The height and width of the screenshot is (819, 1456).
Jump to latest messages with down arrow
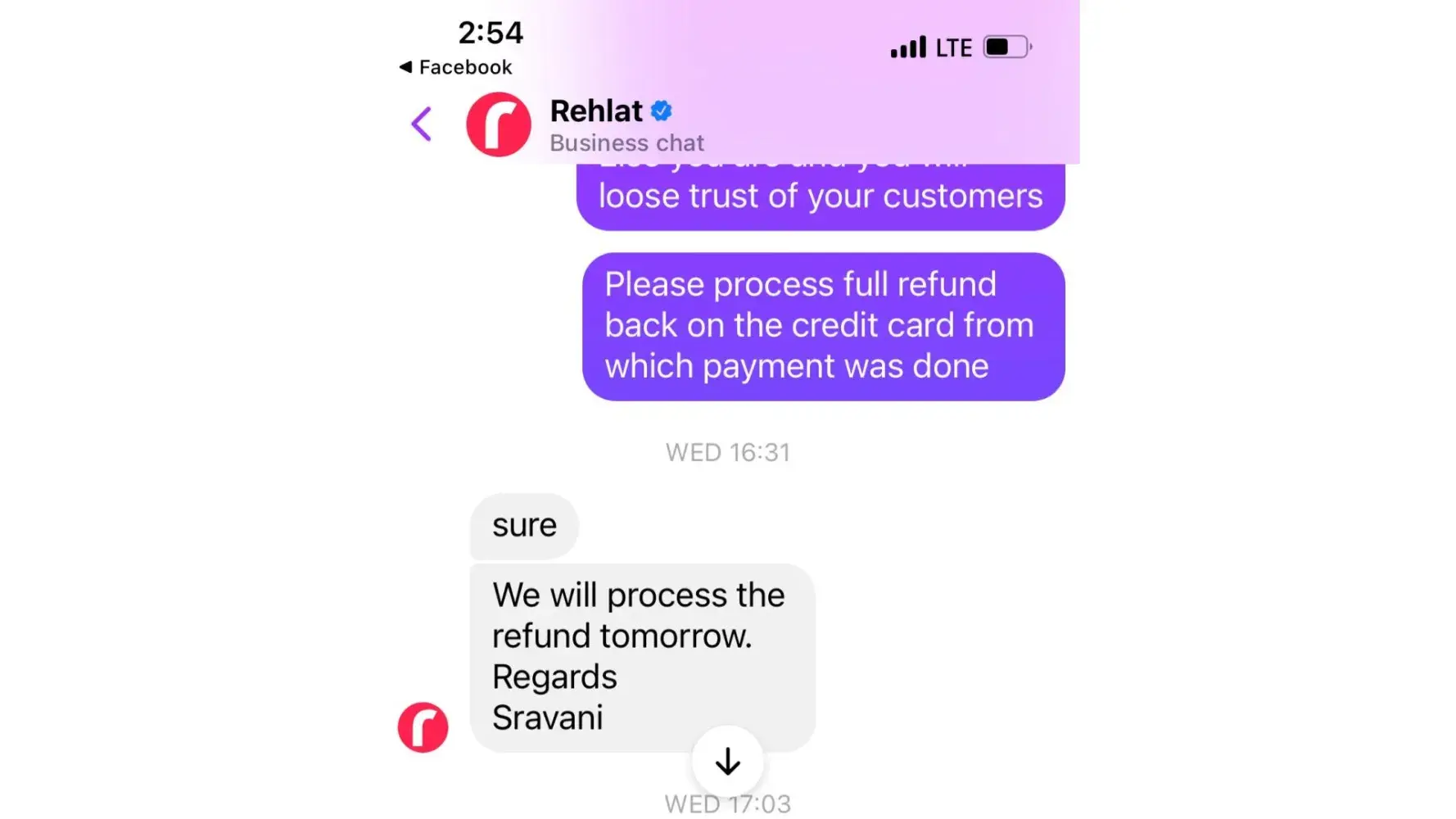[x=727, y=762]
